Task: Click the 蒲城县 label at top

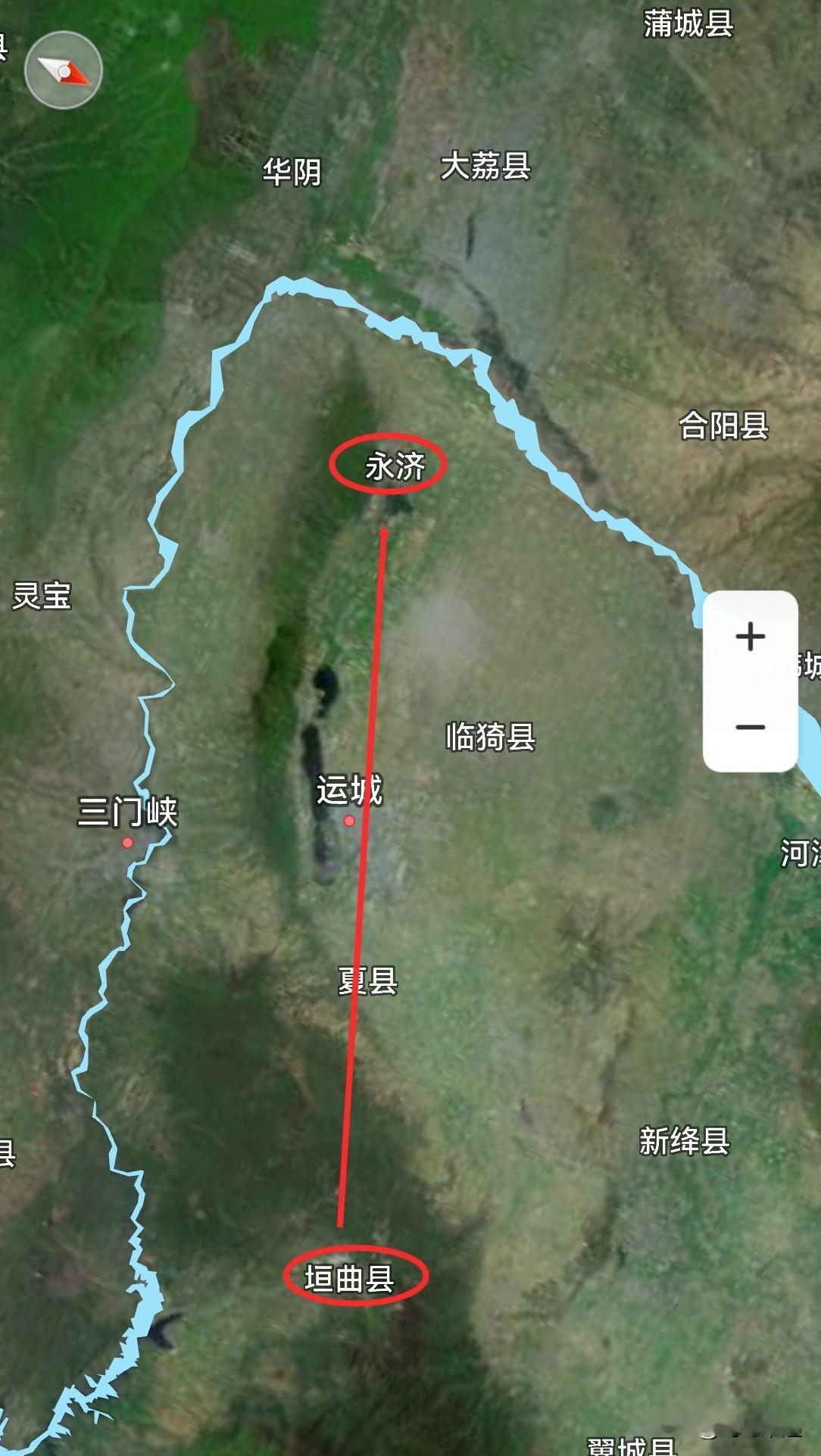Action: (x=686, y=23)
